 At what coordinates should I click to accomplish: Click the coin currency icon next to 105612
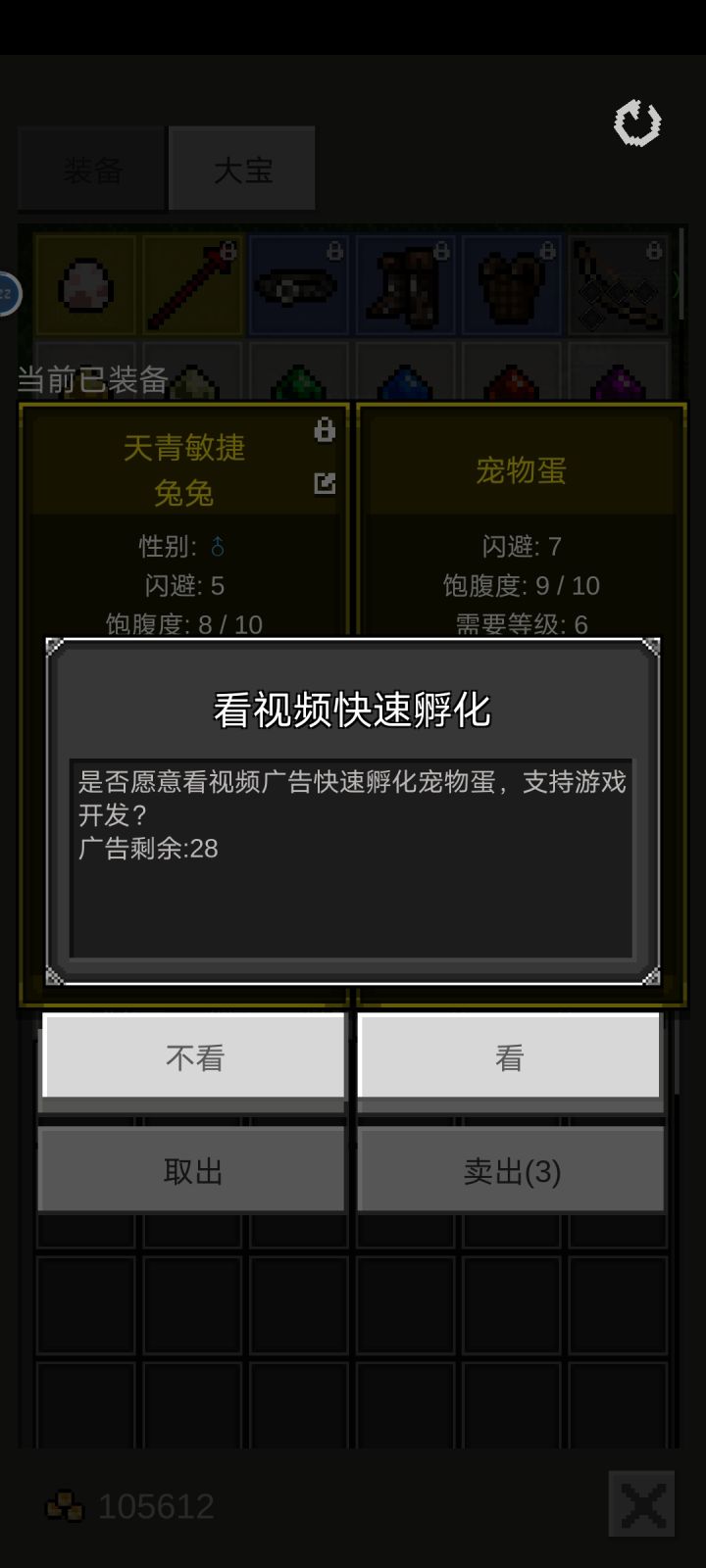coord(65,1505)
